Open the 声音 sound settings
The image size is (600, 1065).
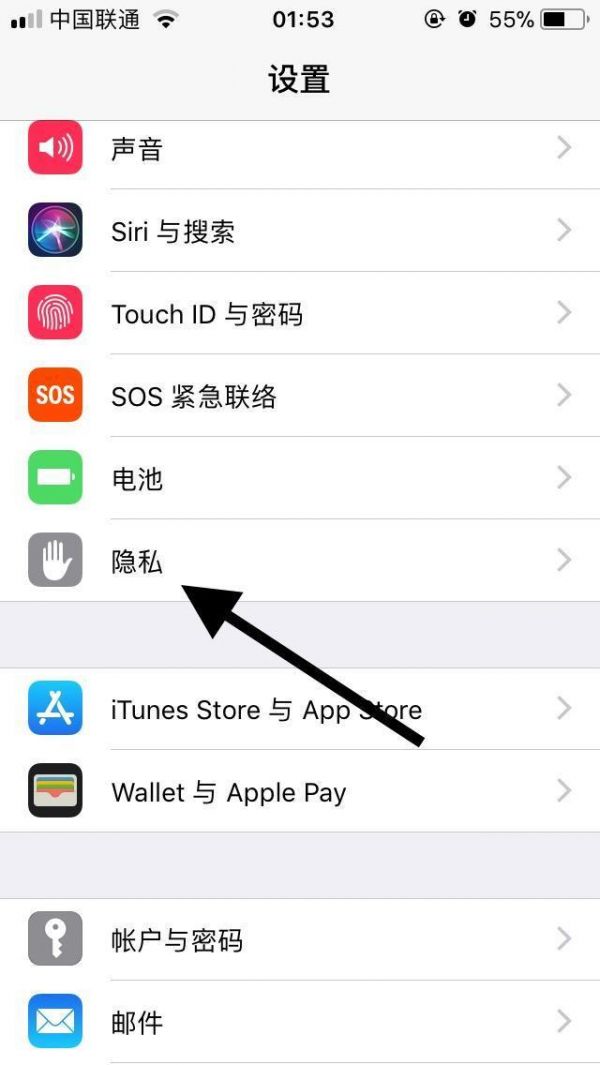(300, 148)
